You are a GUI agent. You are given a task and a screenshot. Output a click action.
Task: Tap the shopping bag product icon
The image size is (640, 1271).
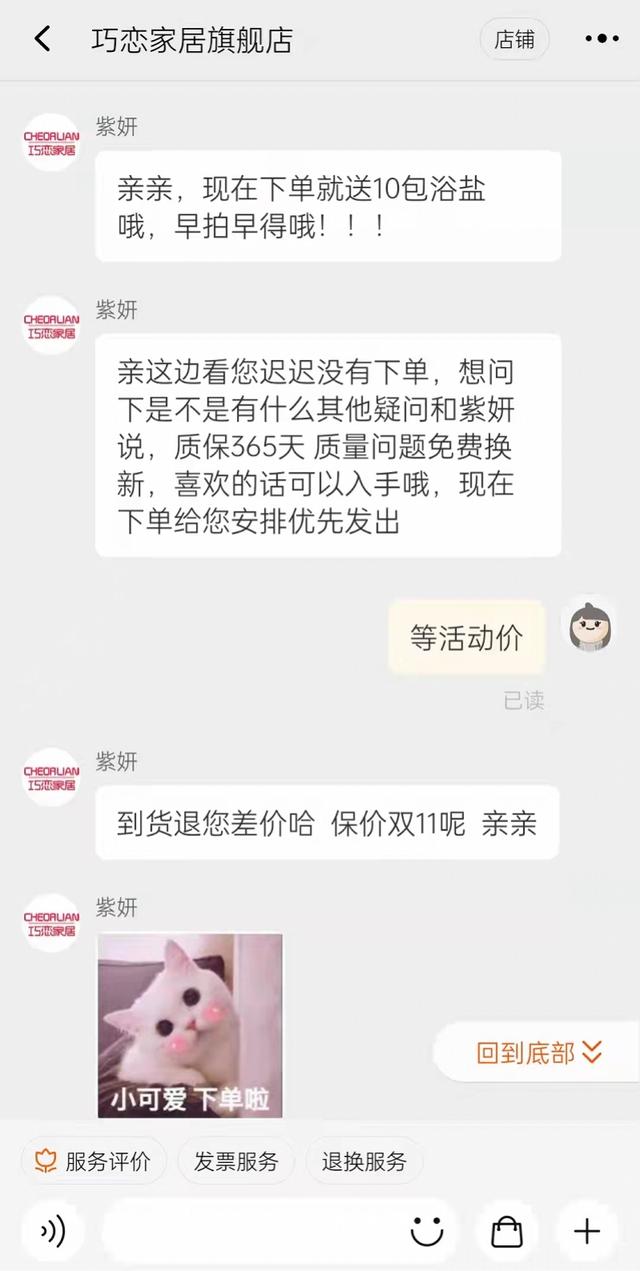pos(507,1231)
